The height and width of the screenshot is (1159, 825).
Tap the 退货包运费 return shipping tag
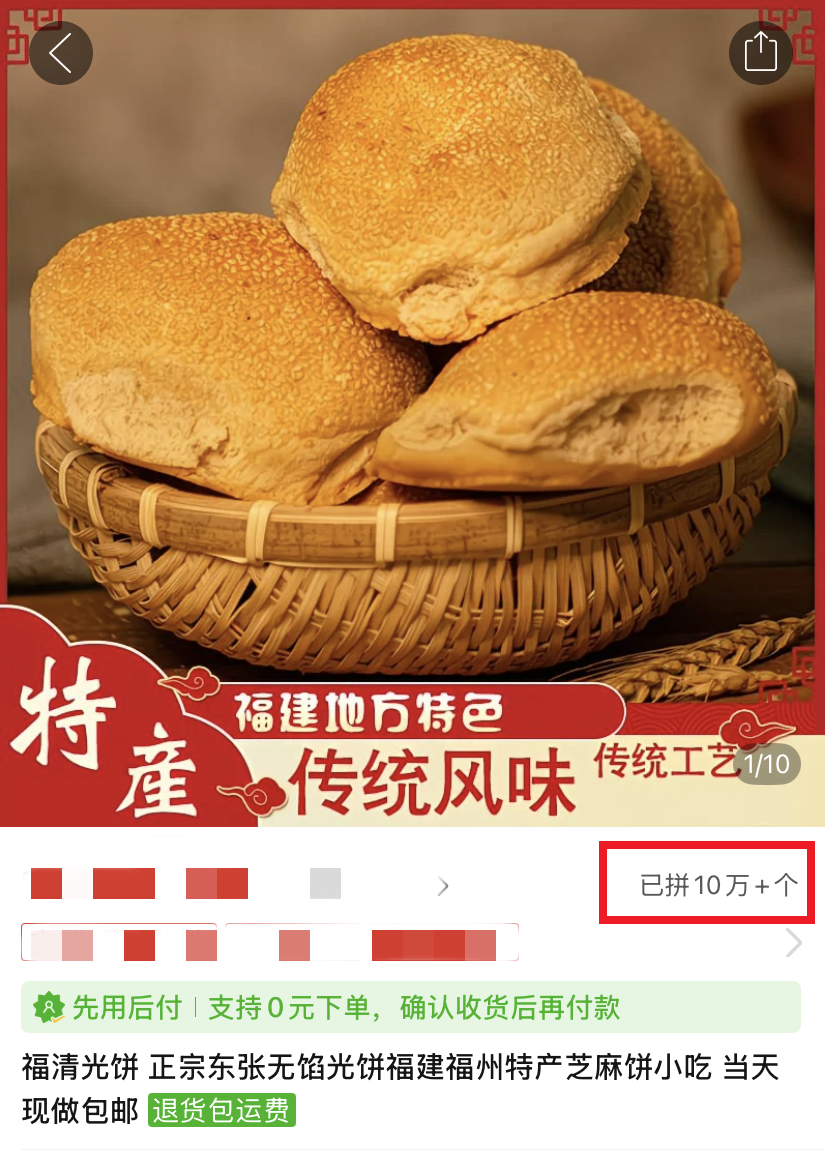(x=222, y=1111)
